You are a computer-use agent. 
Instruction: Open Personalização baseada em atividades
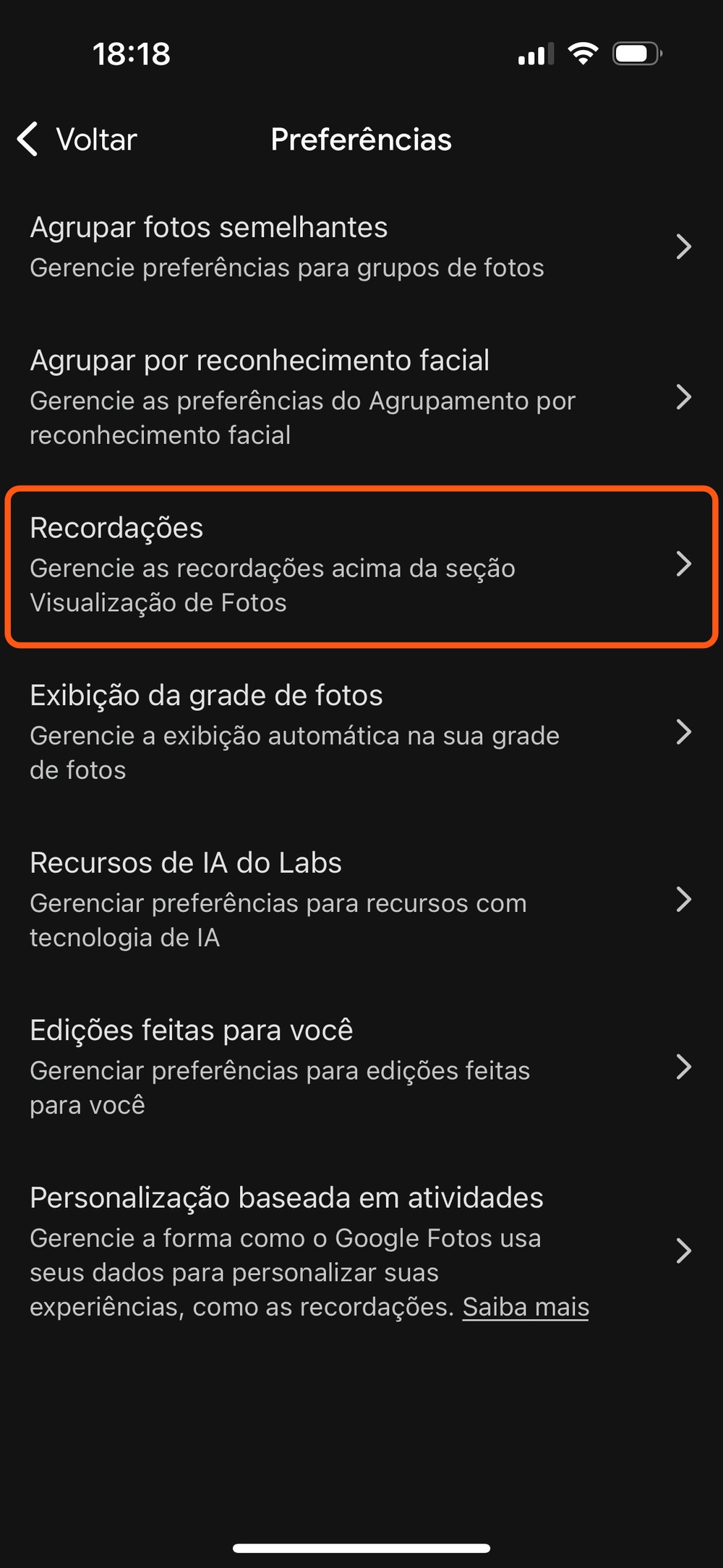click(x=360, y=1222)
